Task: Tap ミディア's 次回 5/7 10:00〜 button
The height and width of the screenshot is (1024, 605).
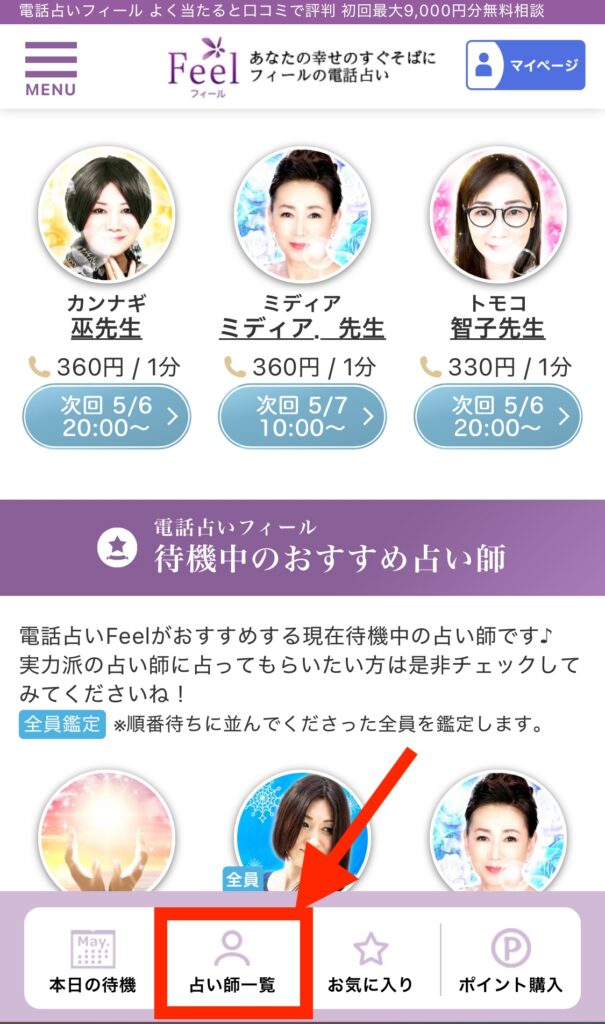Action: pos(302,416)
